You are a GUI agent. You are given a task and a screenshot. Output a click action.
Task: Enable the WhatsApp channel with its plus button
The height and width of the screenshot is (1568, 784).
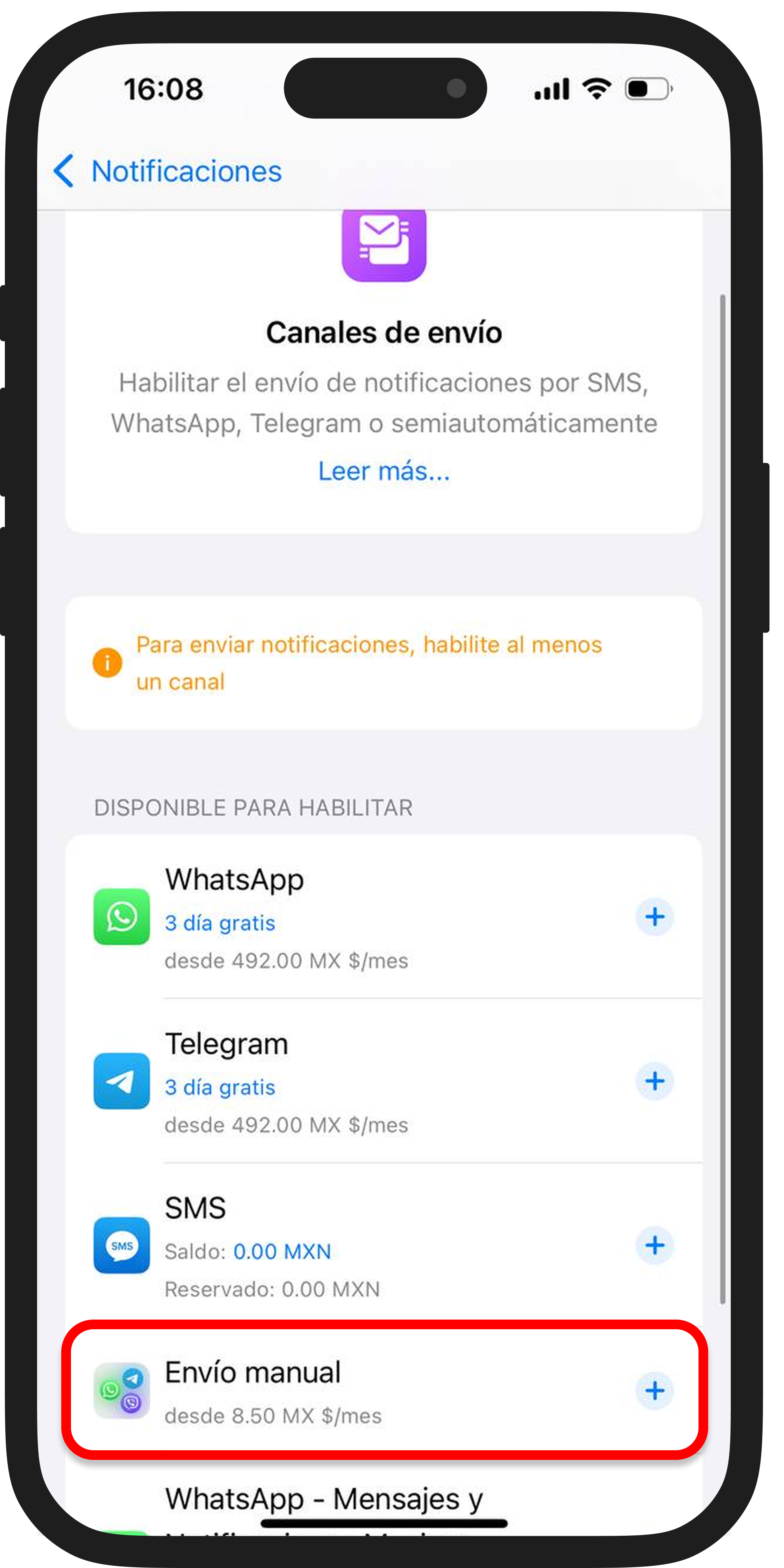[x=655, y=917]
